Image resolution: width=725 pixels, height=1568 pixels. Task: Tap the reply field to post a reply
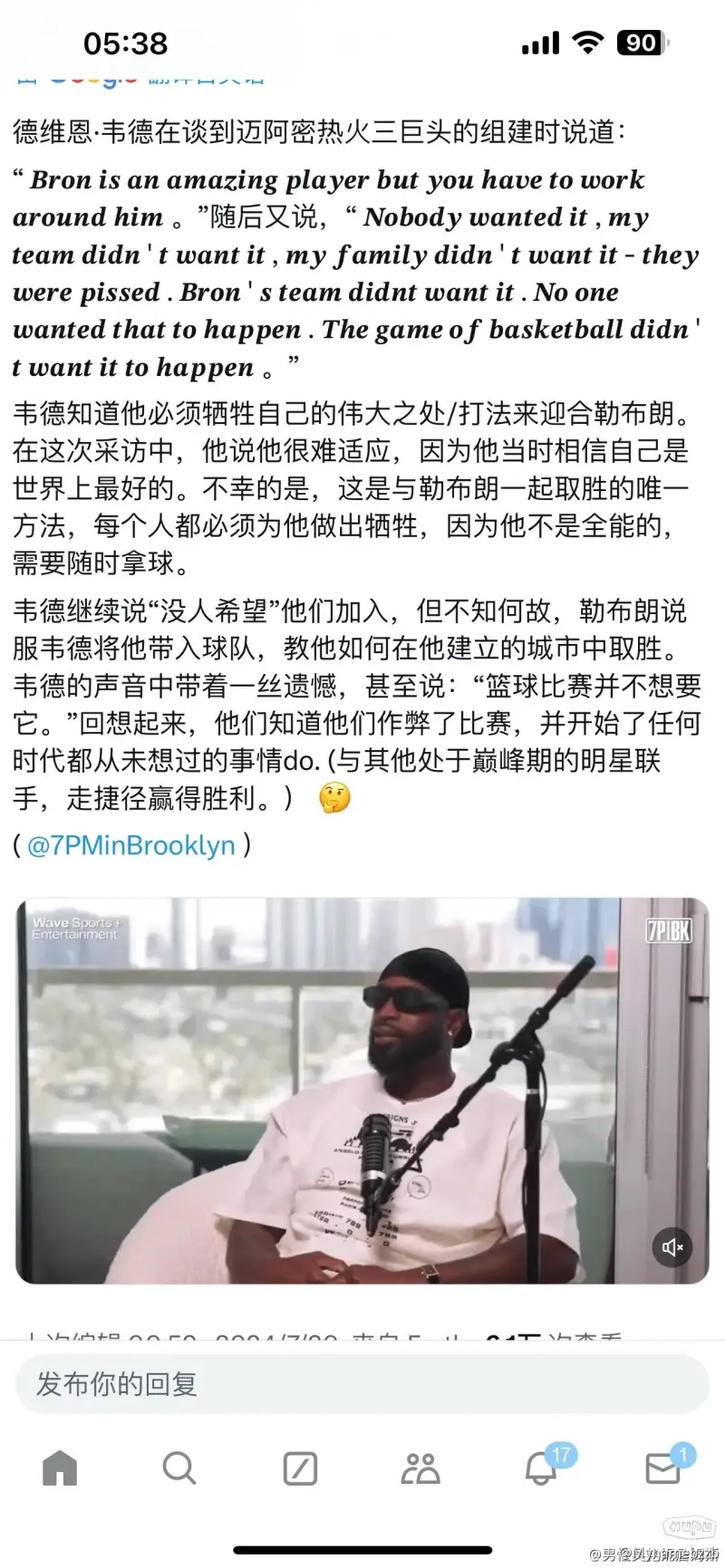[362, 1383]
